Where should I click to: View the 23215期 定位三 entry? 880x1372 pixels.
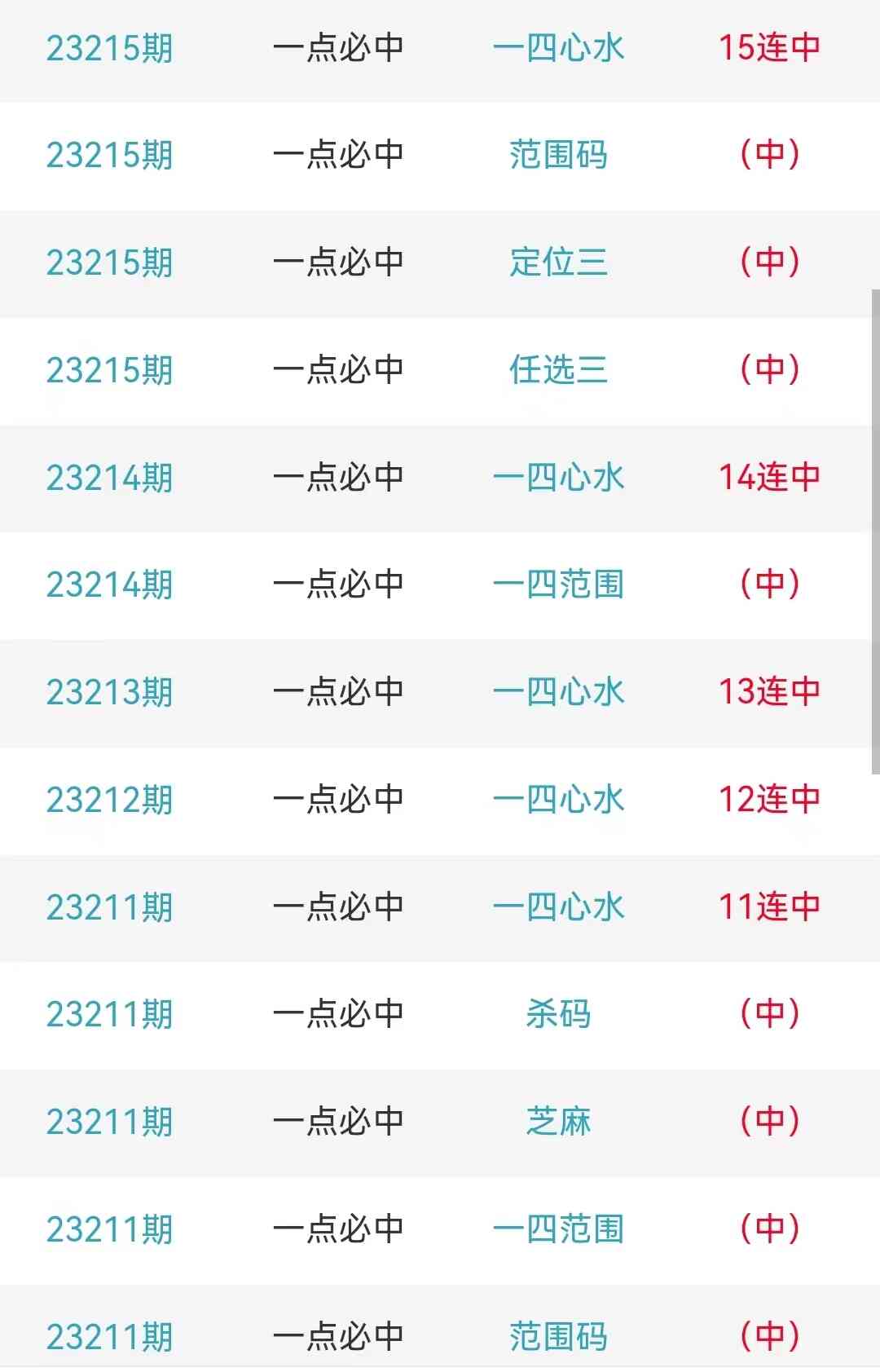pos(558,262)
